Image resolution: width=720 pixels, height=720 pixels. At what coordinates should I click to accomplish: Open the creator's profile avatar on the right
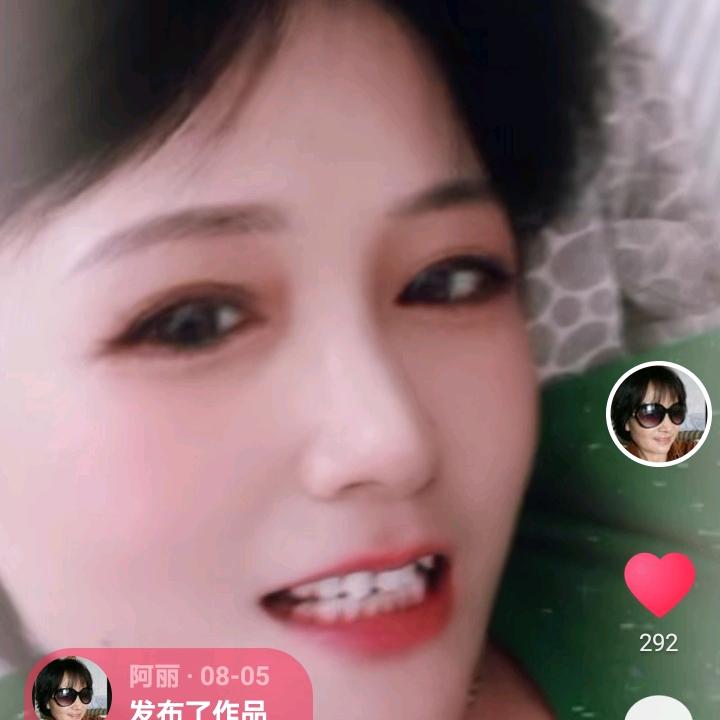click(659, 414)
